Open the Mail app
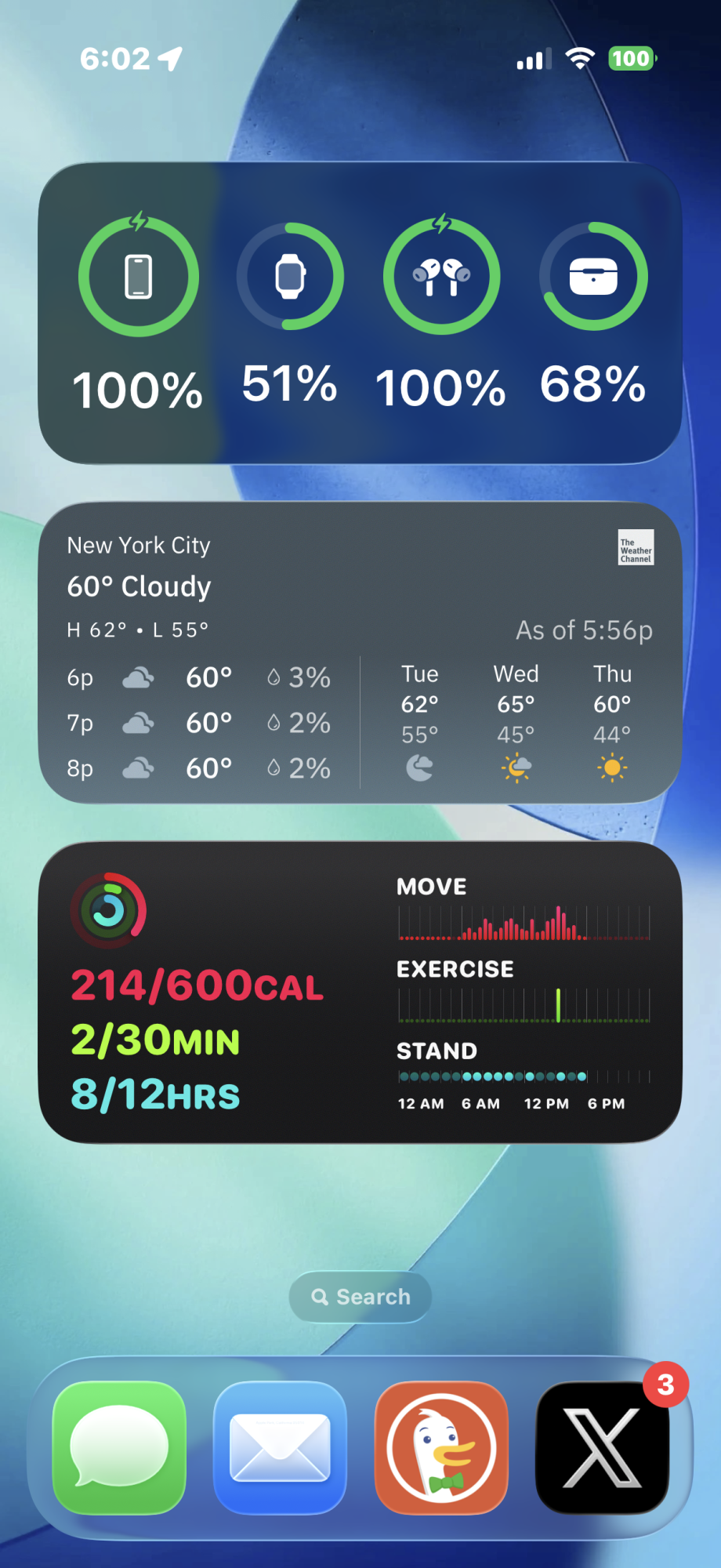The image size is (721, 1568). (x=280, y=1448)
